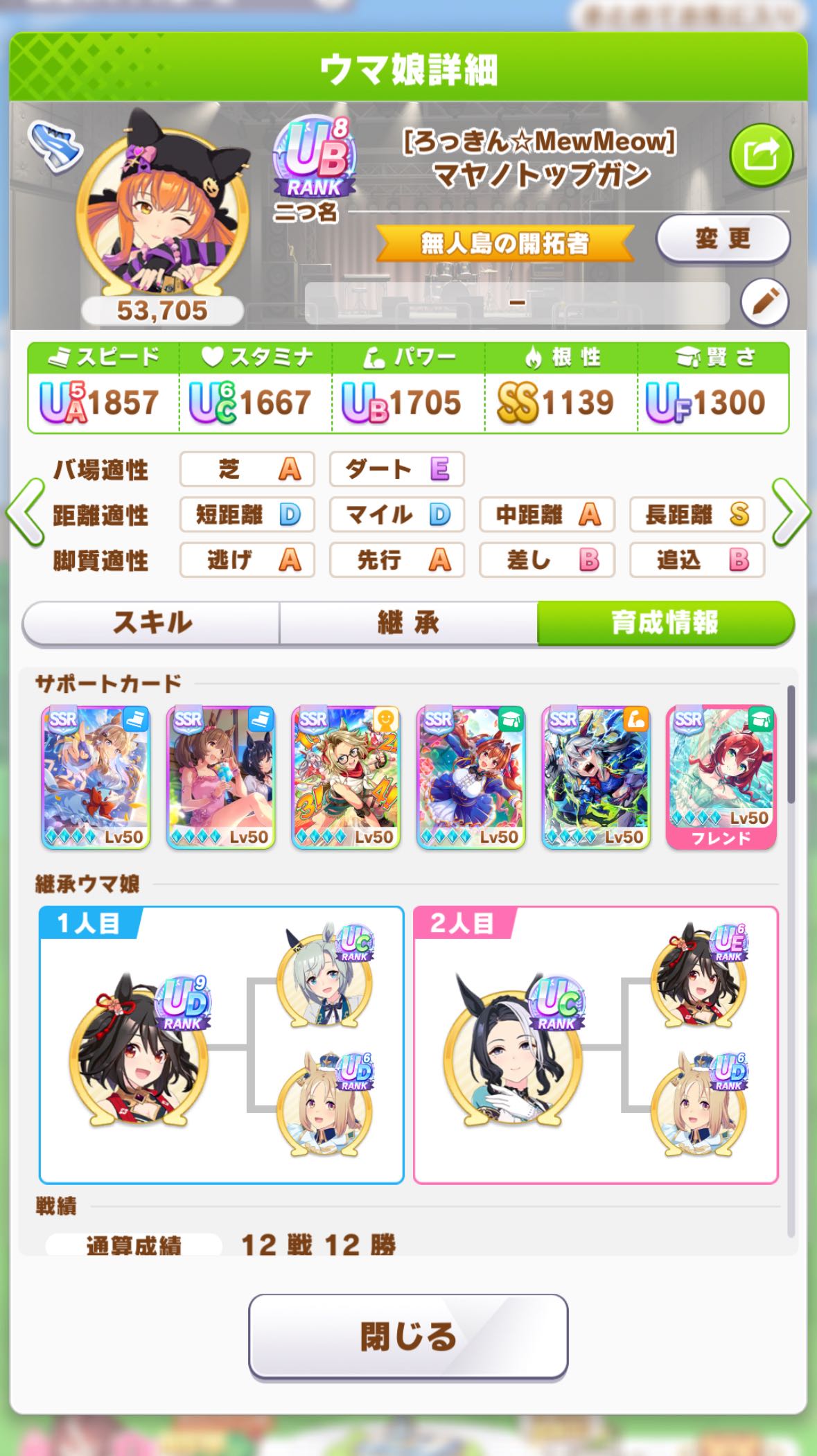The image size is (817, 1456).
Task: Open the フレンド support card
Action: [721, 778]
